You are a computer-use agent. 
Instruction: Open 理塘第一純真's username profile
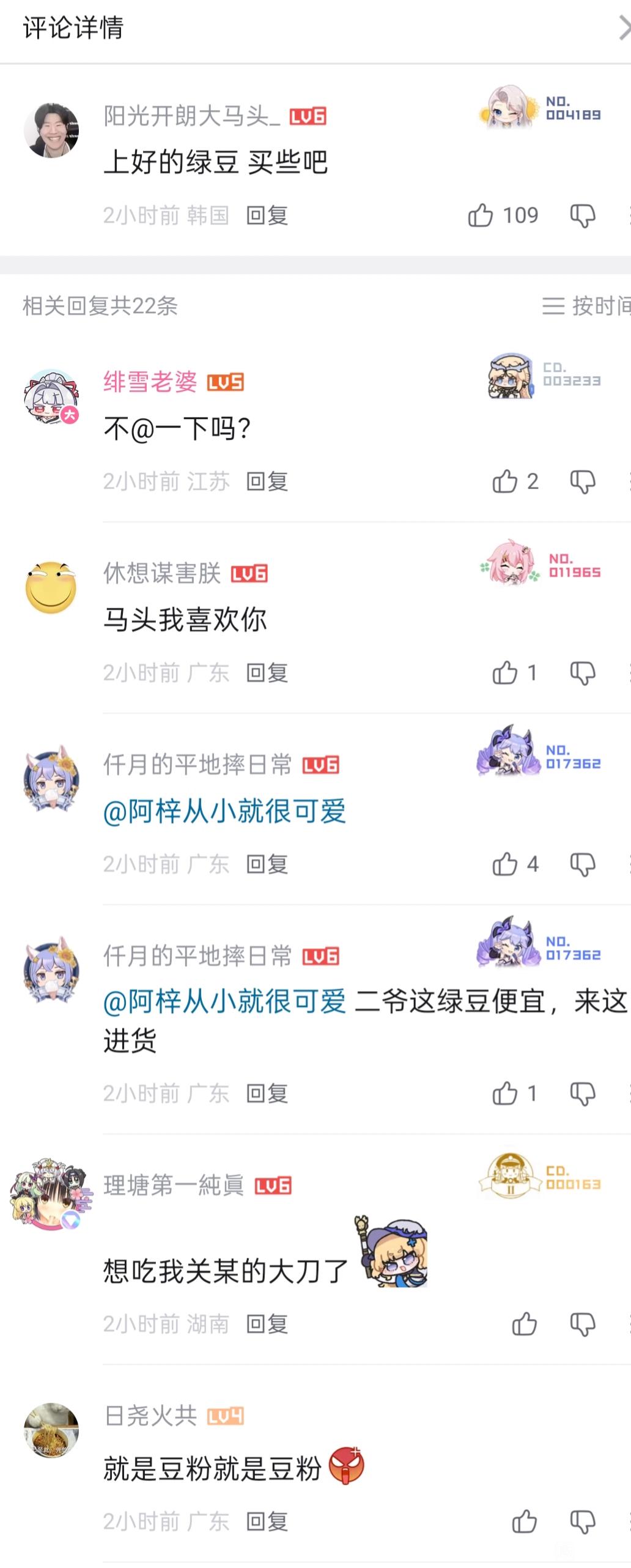(x=174, y=1185)
